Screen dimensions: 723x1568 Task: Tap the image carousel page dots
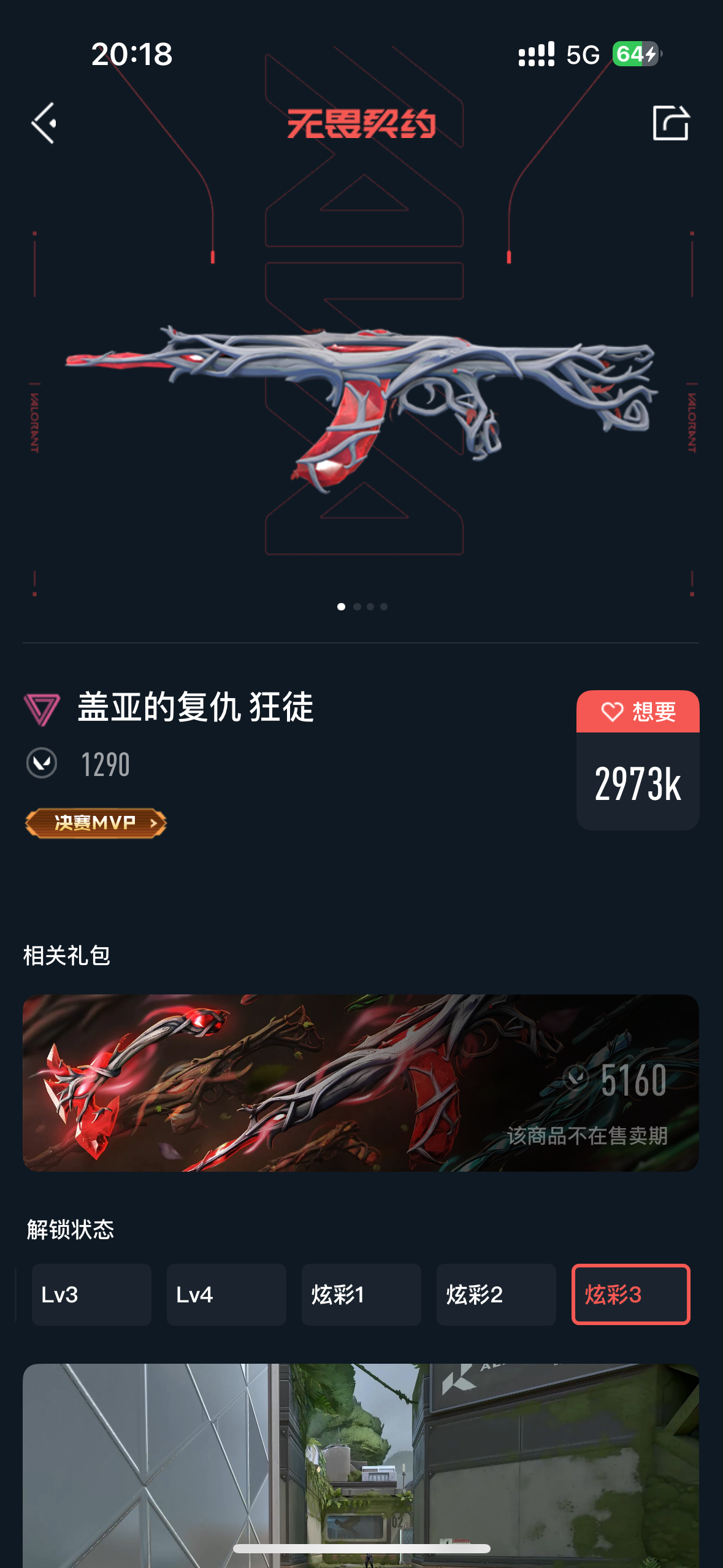tap(362, 607)
